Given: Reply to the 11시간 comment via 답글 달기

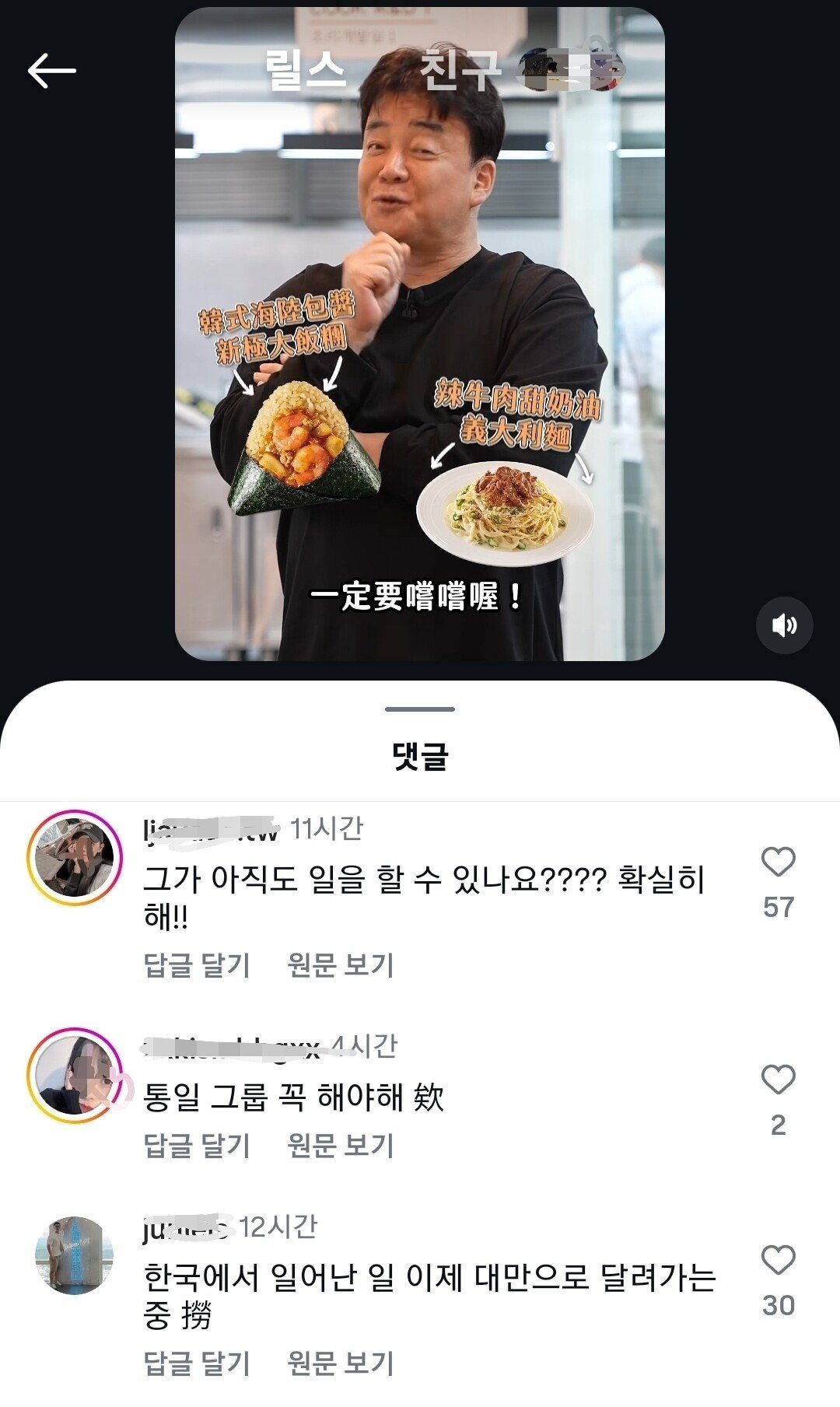Looking at the screenshot, I should pos(197,965).
